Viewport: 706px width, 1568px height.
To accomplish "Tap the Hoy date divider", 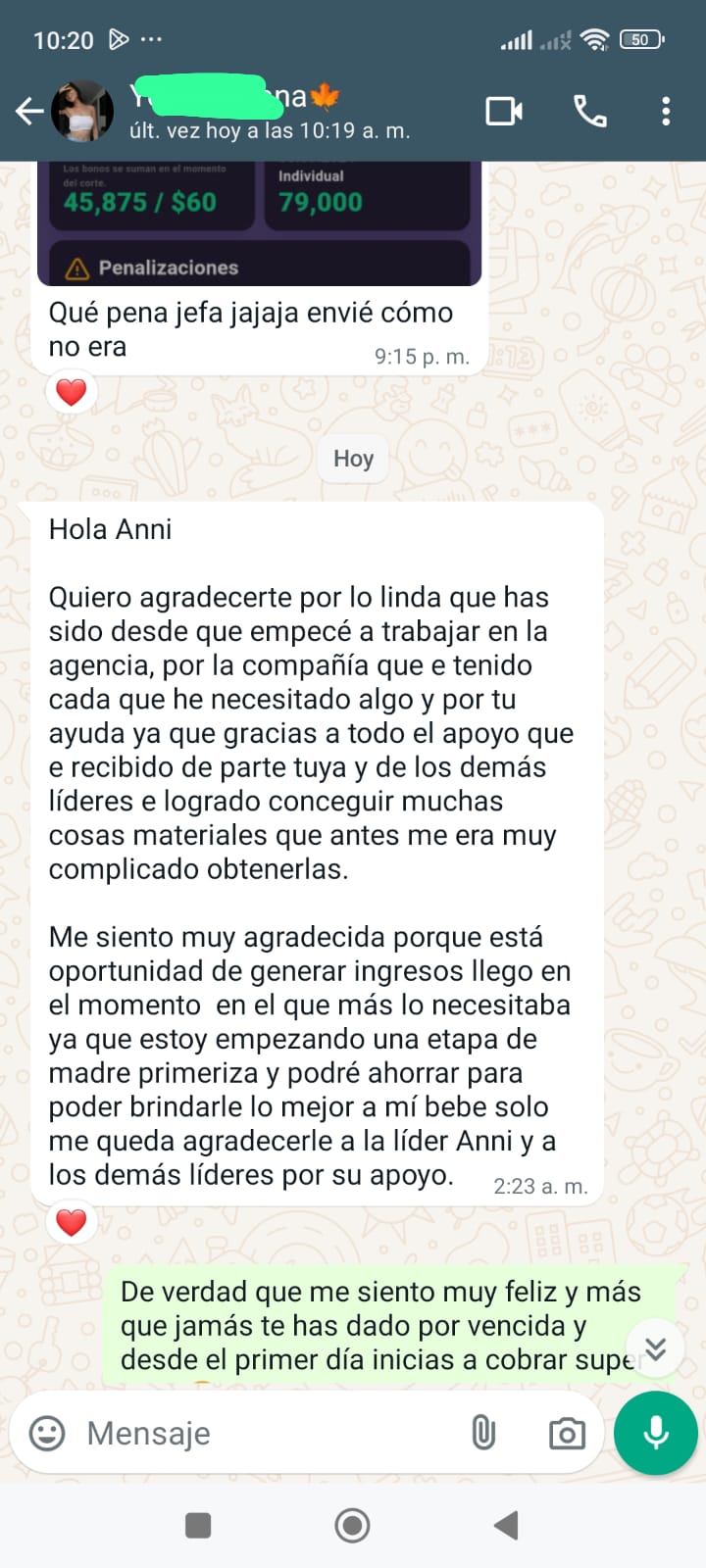I will [x=352, y=458].
